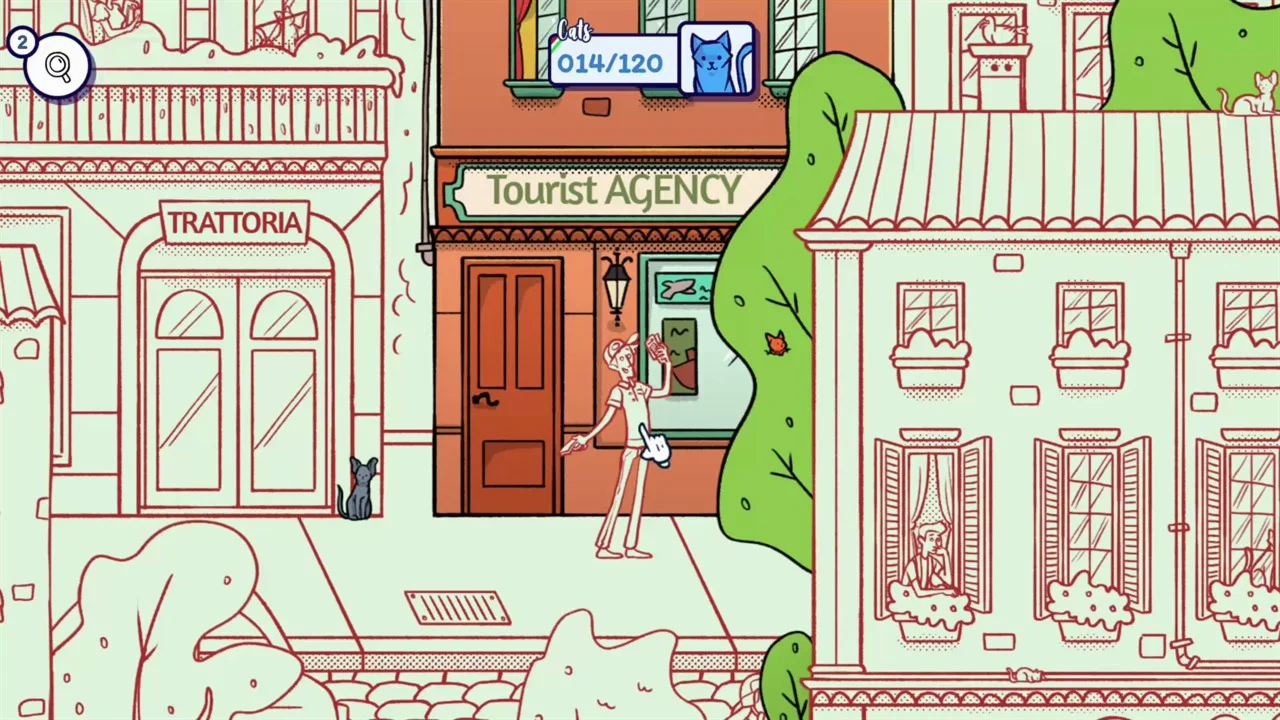Find the orange cat in the tree

(777, 344)
